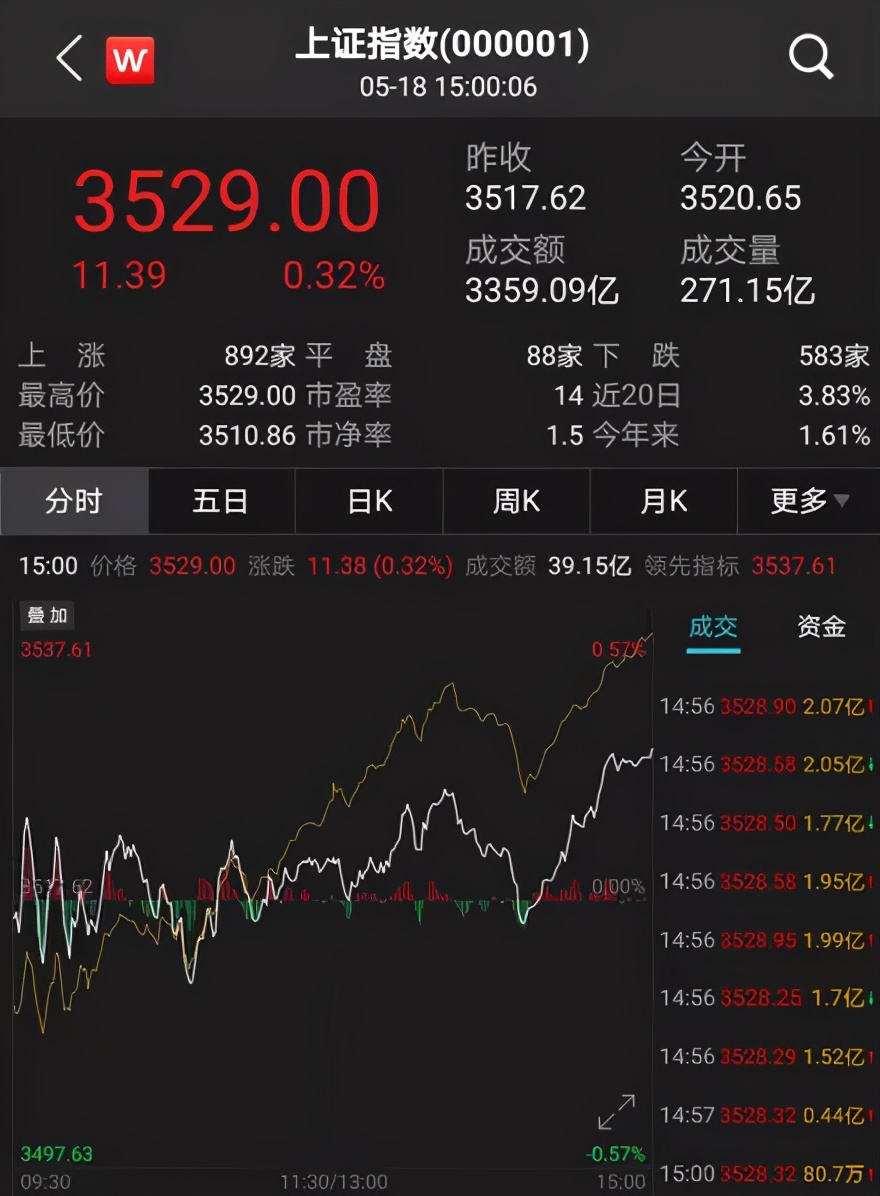Select the 月K chart tab

(663, 501)
